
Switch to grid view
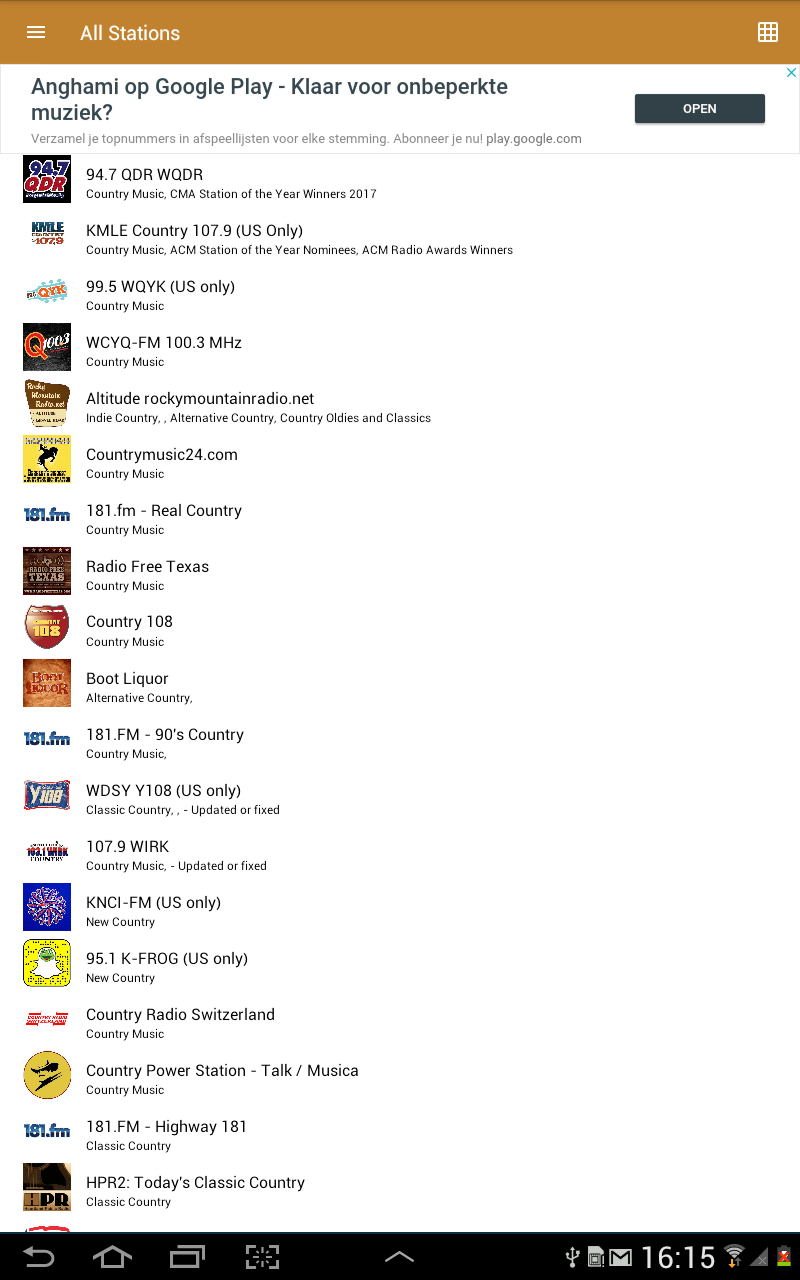[x=768, y=32]
